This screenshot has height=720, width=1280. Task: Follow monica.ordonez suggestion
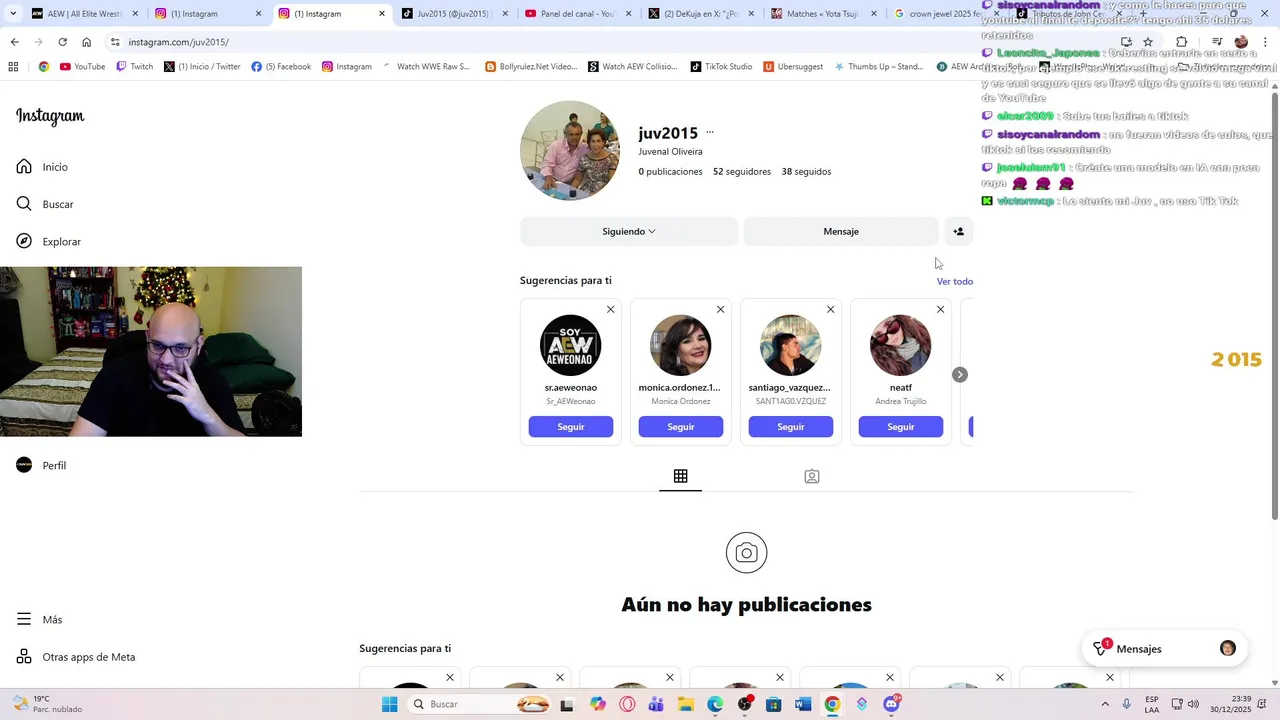[x=680, y=427]
